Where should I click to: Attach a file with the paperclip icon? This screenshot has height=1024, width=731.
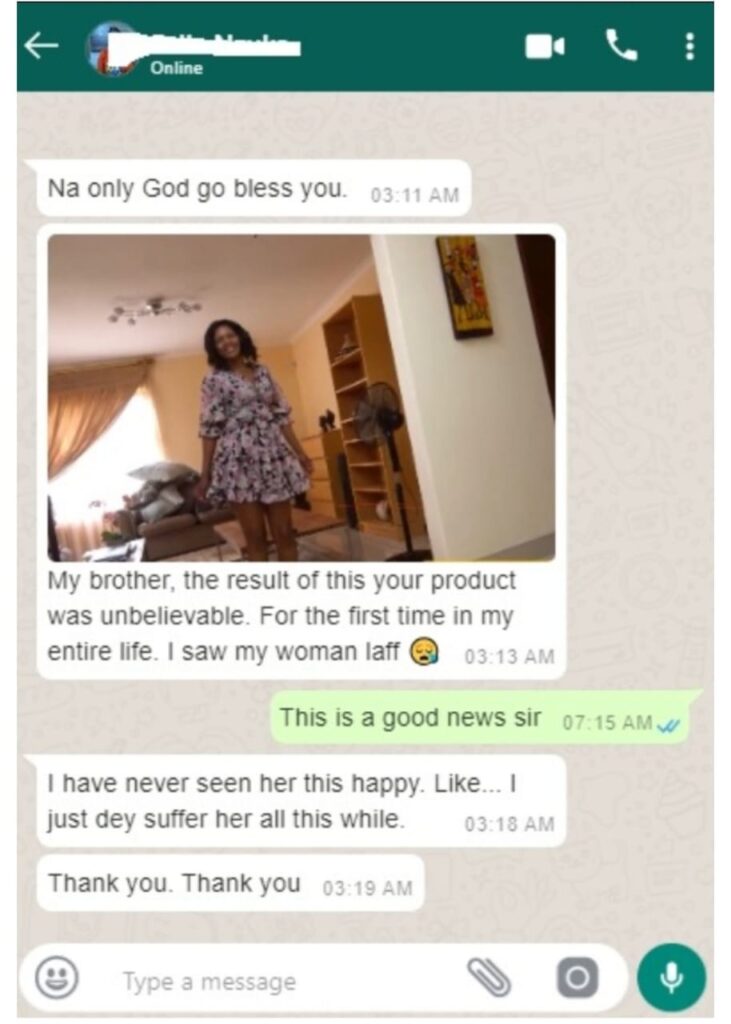[x=490, y=977]
